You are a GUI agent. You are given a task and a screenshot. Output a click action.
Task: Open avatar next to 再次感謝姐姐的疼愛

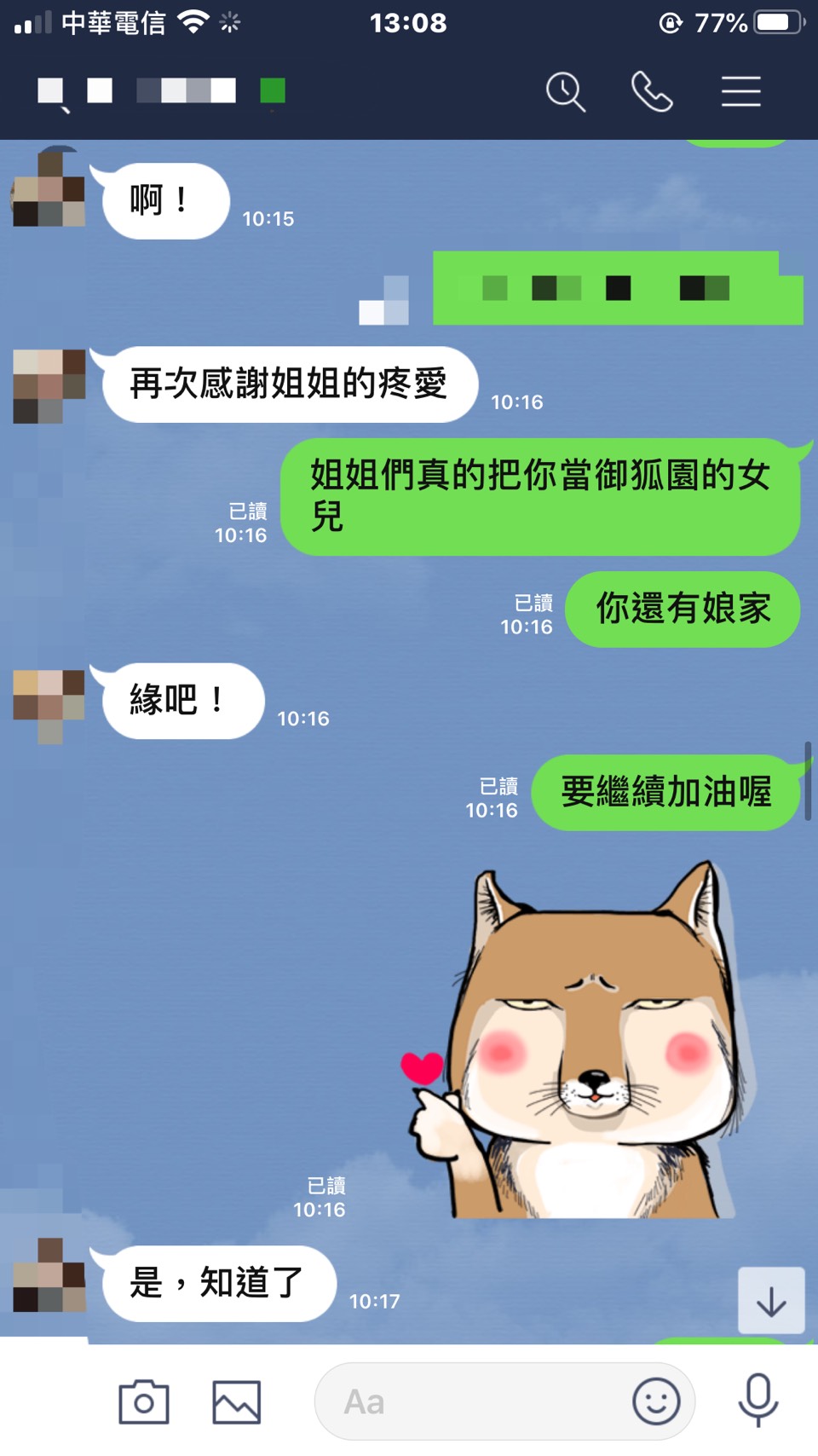tap(49, 385)
